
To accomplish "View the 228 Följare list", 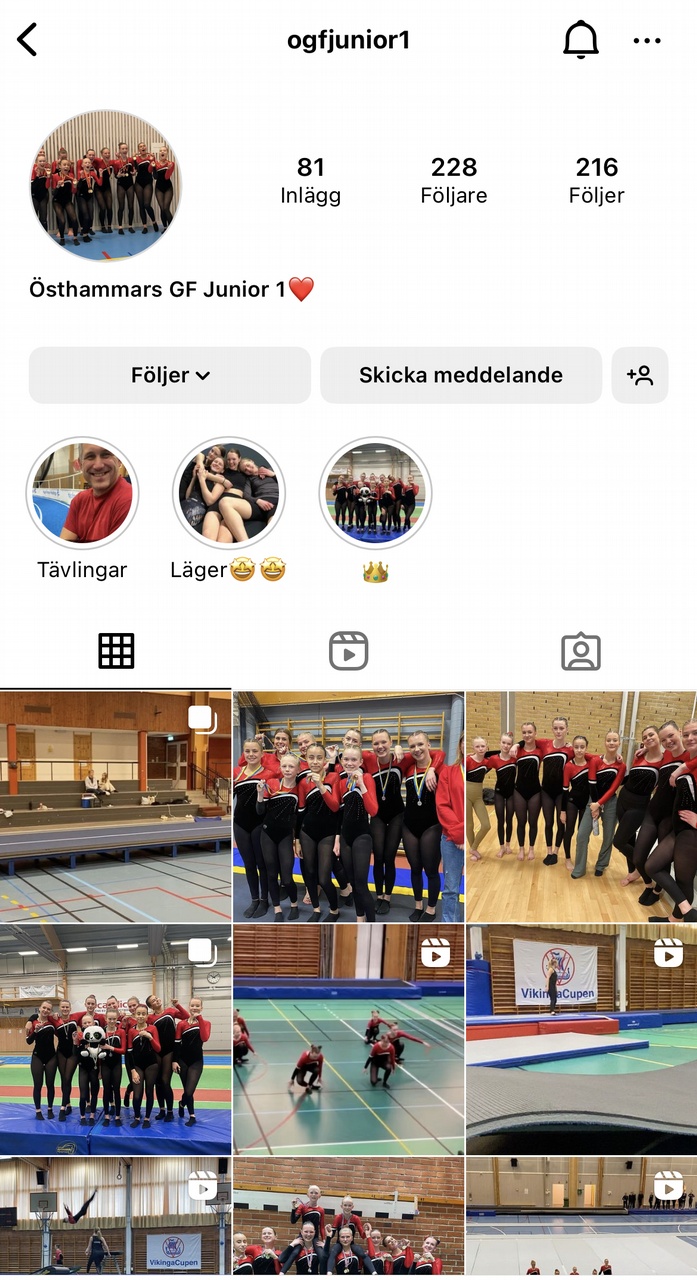I will 454,180.
